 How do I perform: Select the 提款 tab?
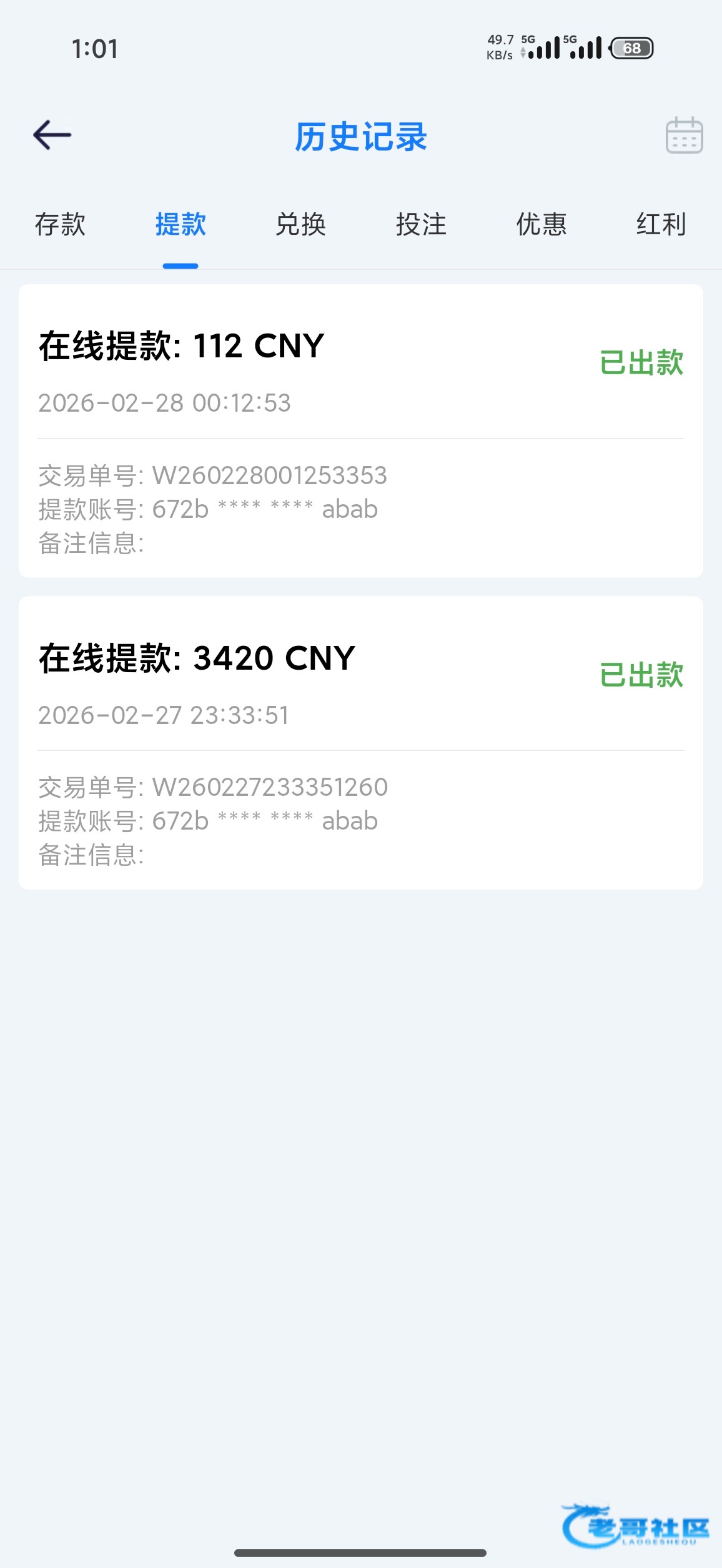coord(180,225)
